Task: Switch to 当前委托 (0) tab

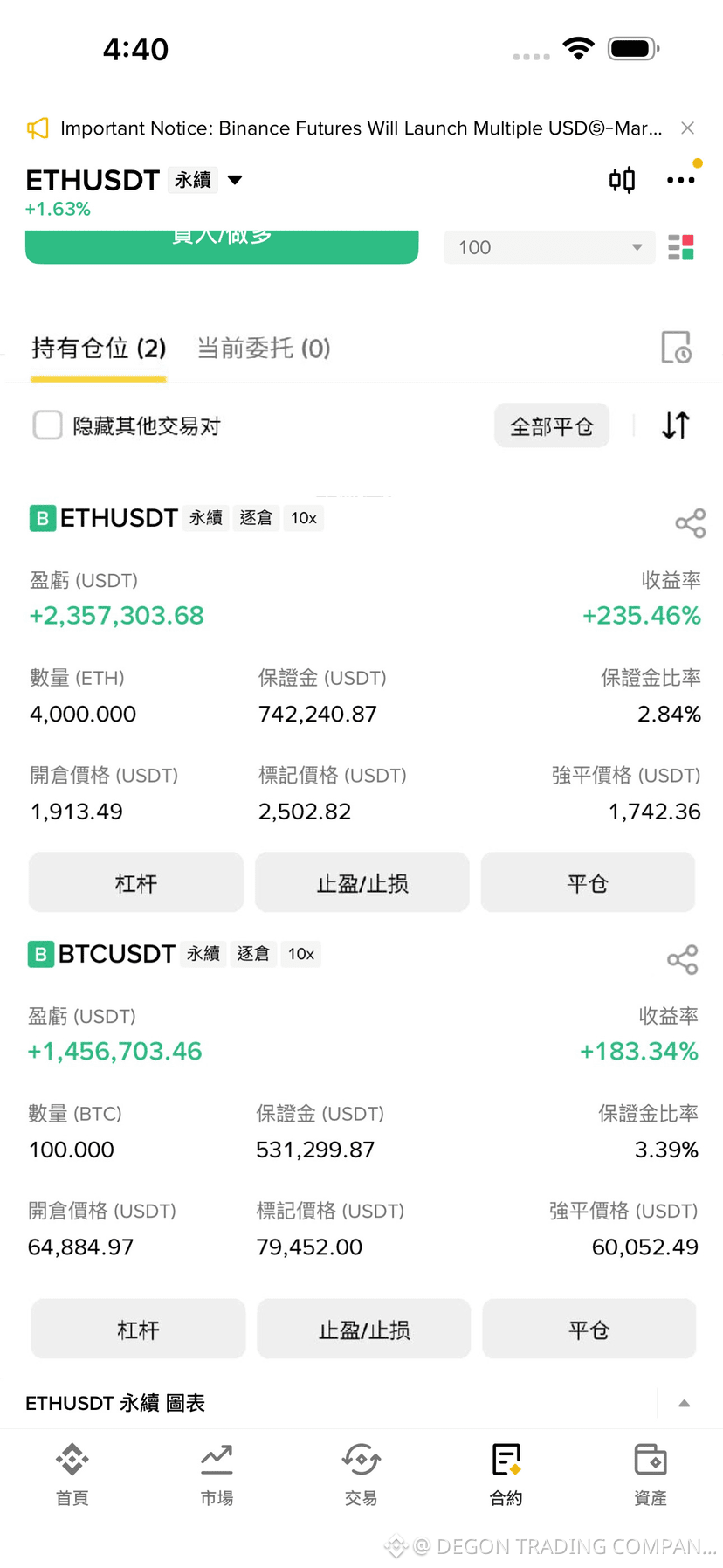Action: (x=264, y=349)
